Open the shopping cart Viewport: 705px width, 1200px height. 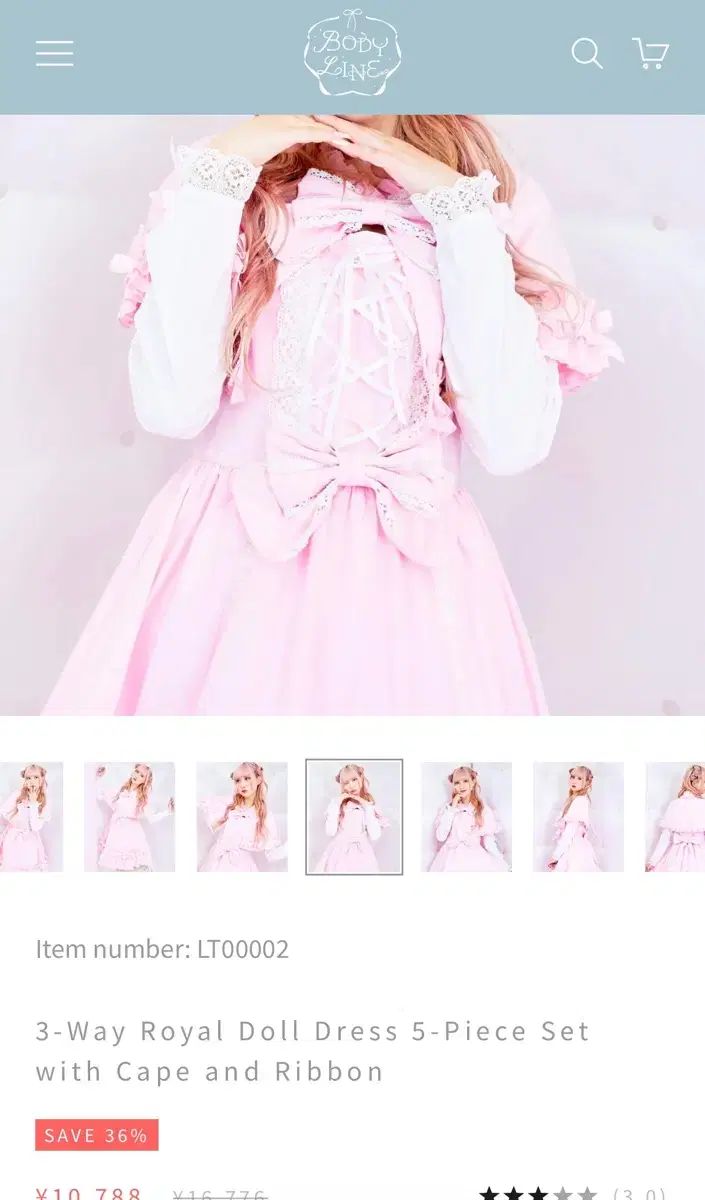tap(650, 53)
